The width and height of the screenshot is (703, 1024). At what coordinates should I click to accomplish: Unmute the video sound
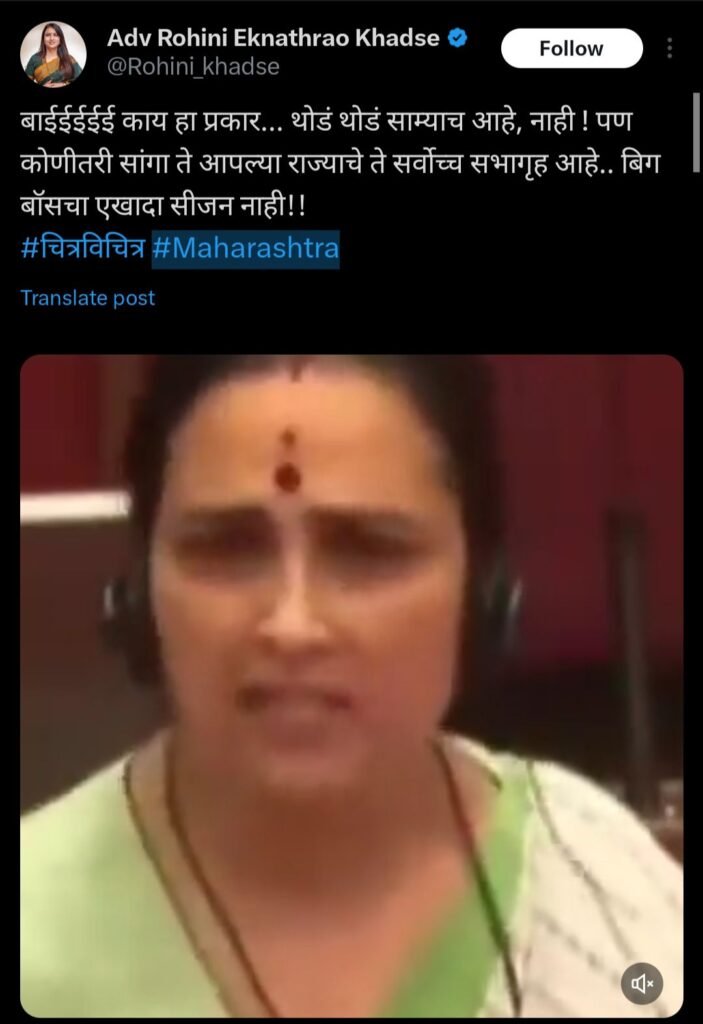(x=641, y=983)
